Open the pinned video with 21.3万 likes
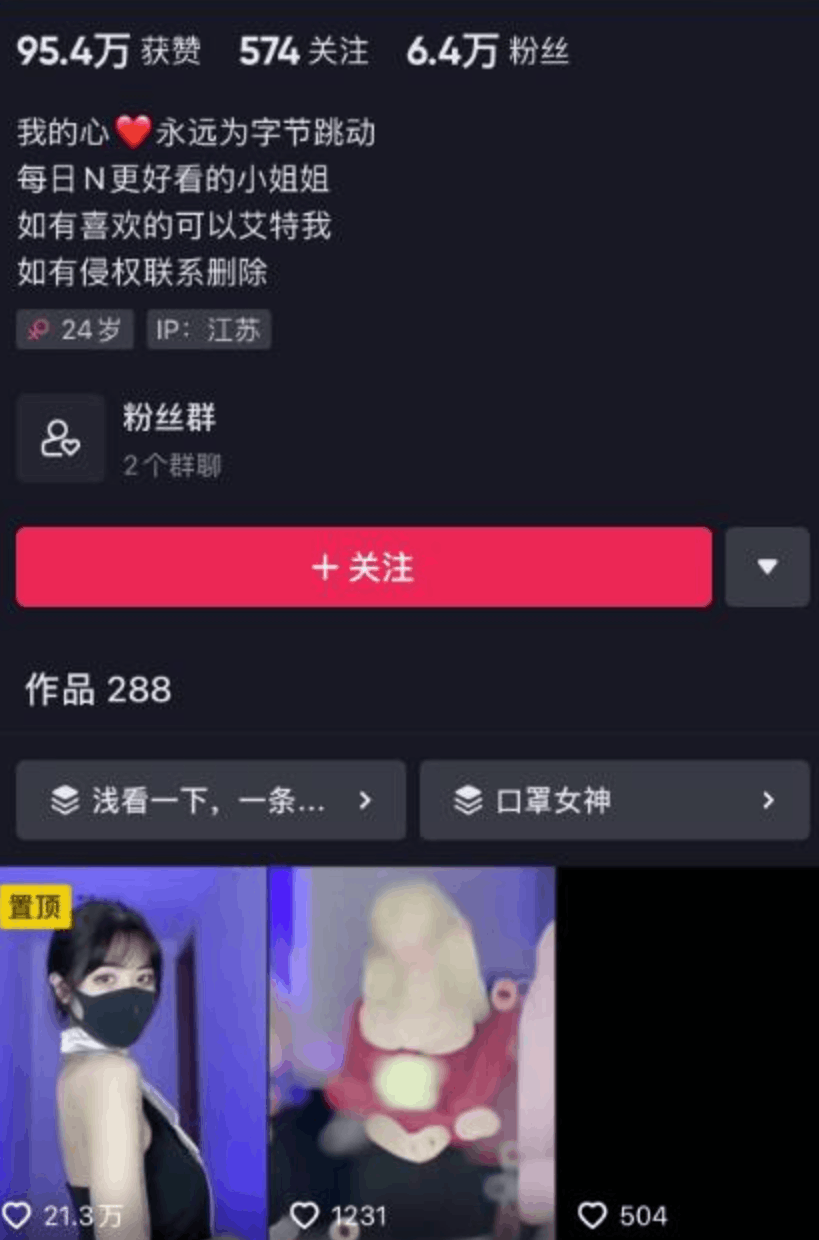This screenshot has height=1240, width=819. tap(132, 1050)
